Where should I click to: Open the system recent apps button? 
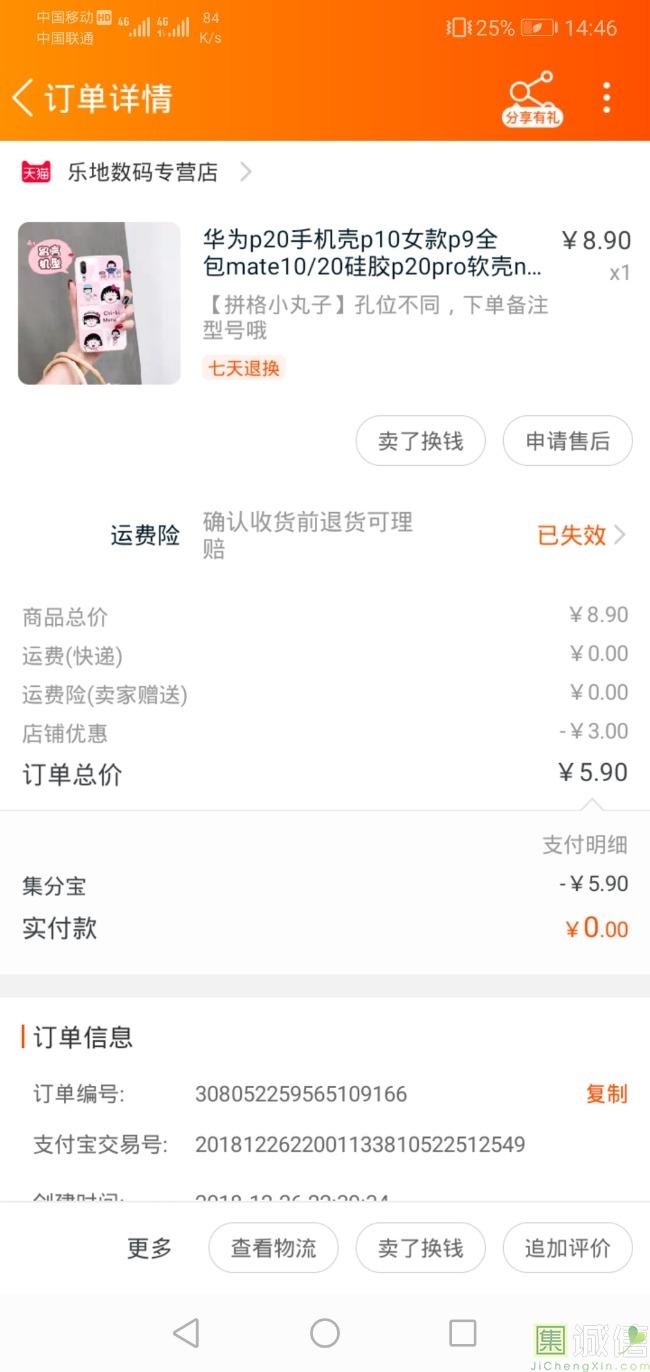[462, 1332]
